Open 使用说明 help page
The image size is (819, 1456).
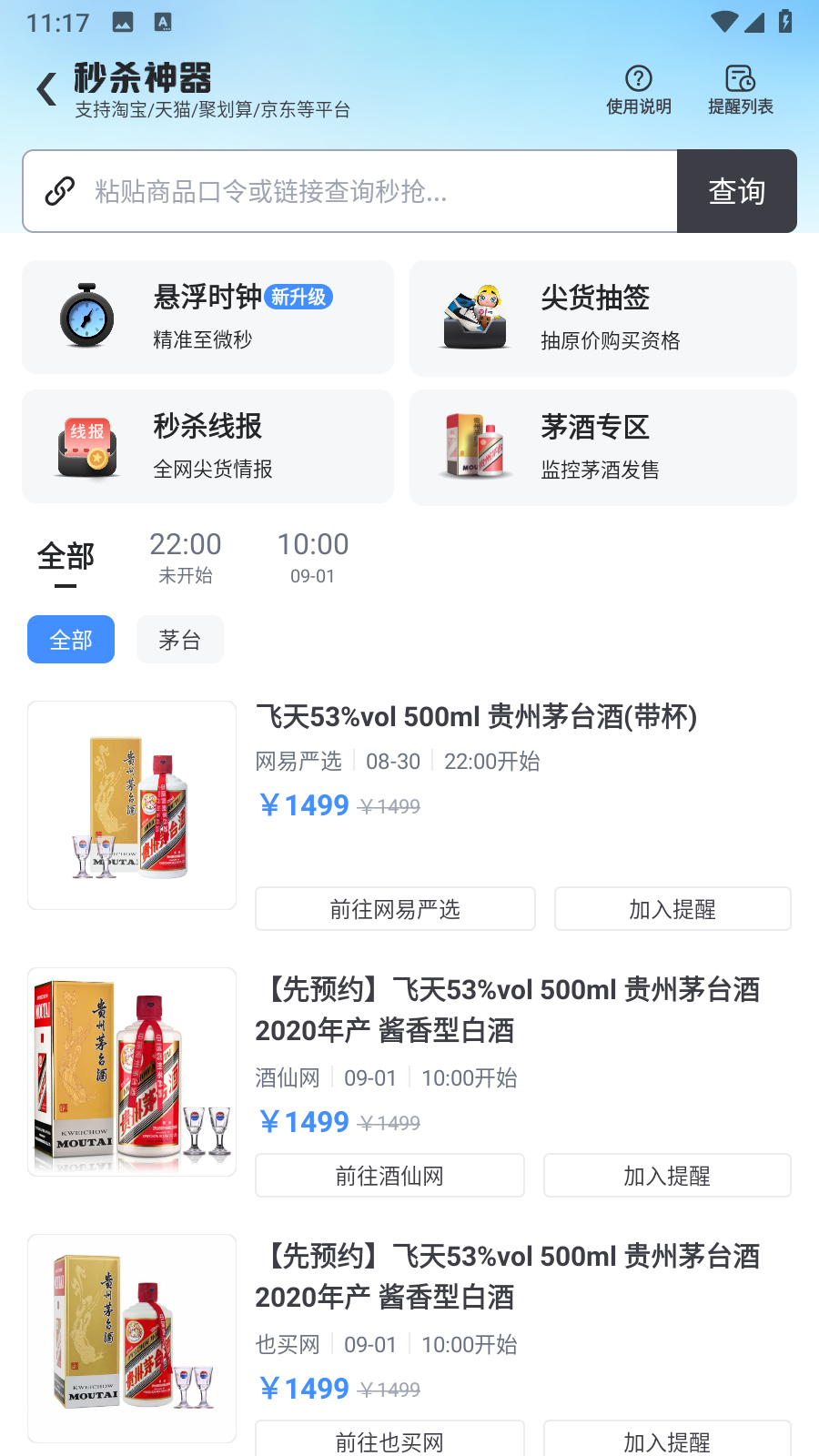point(639,90)
